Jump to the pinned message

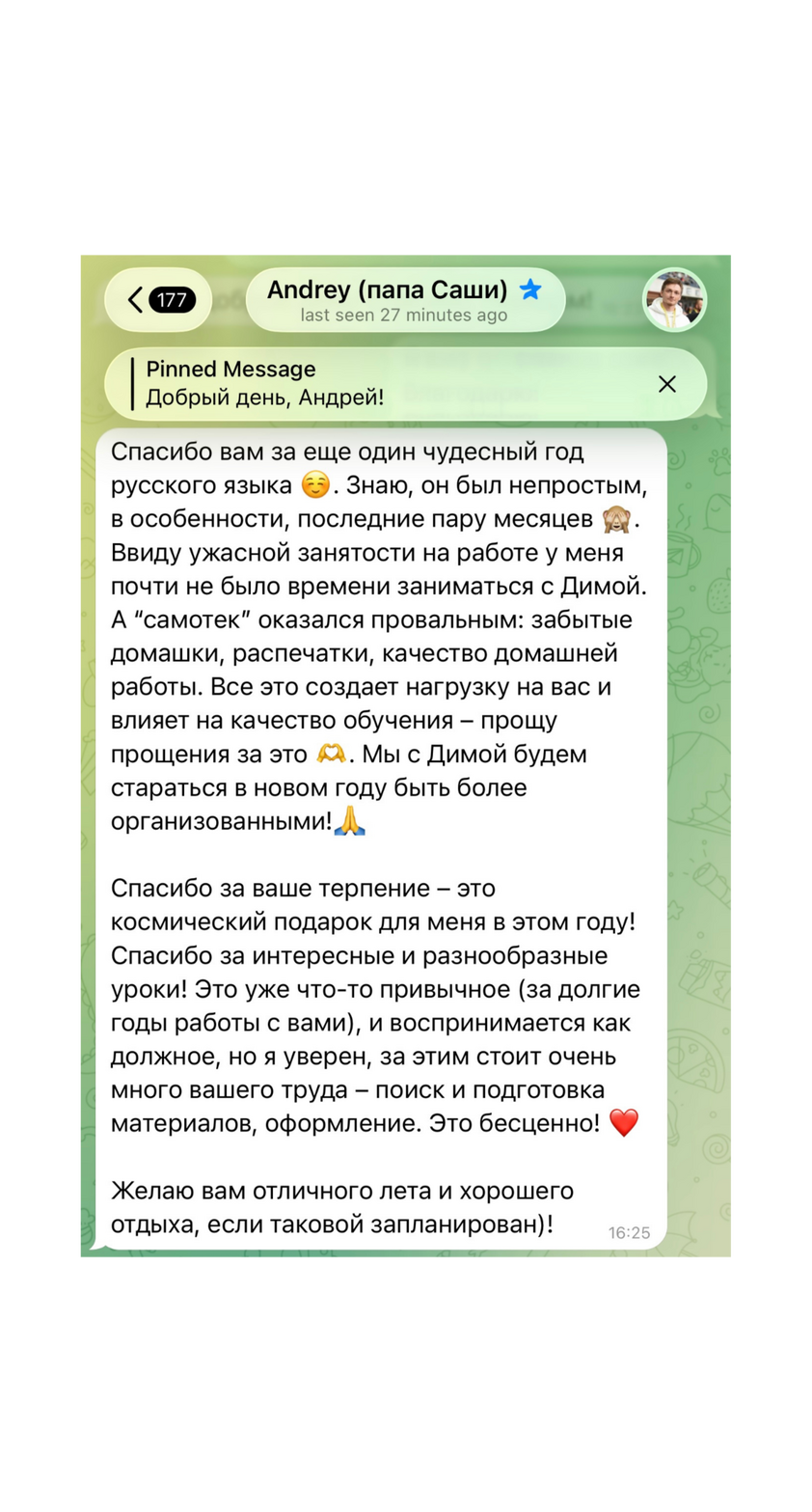pyautogui.click(x=376, y=384)
